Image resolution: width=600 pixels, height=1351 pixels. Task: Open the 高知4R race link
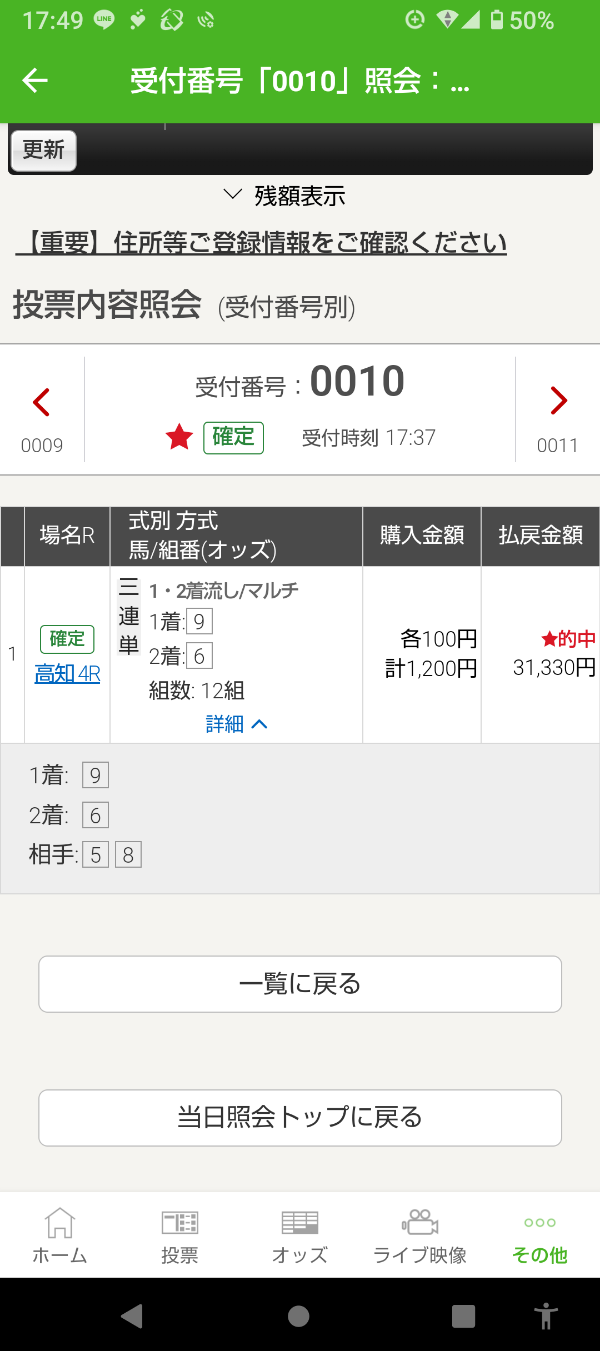[67, 674]
